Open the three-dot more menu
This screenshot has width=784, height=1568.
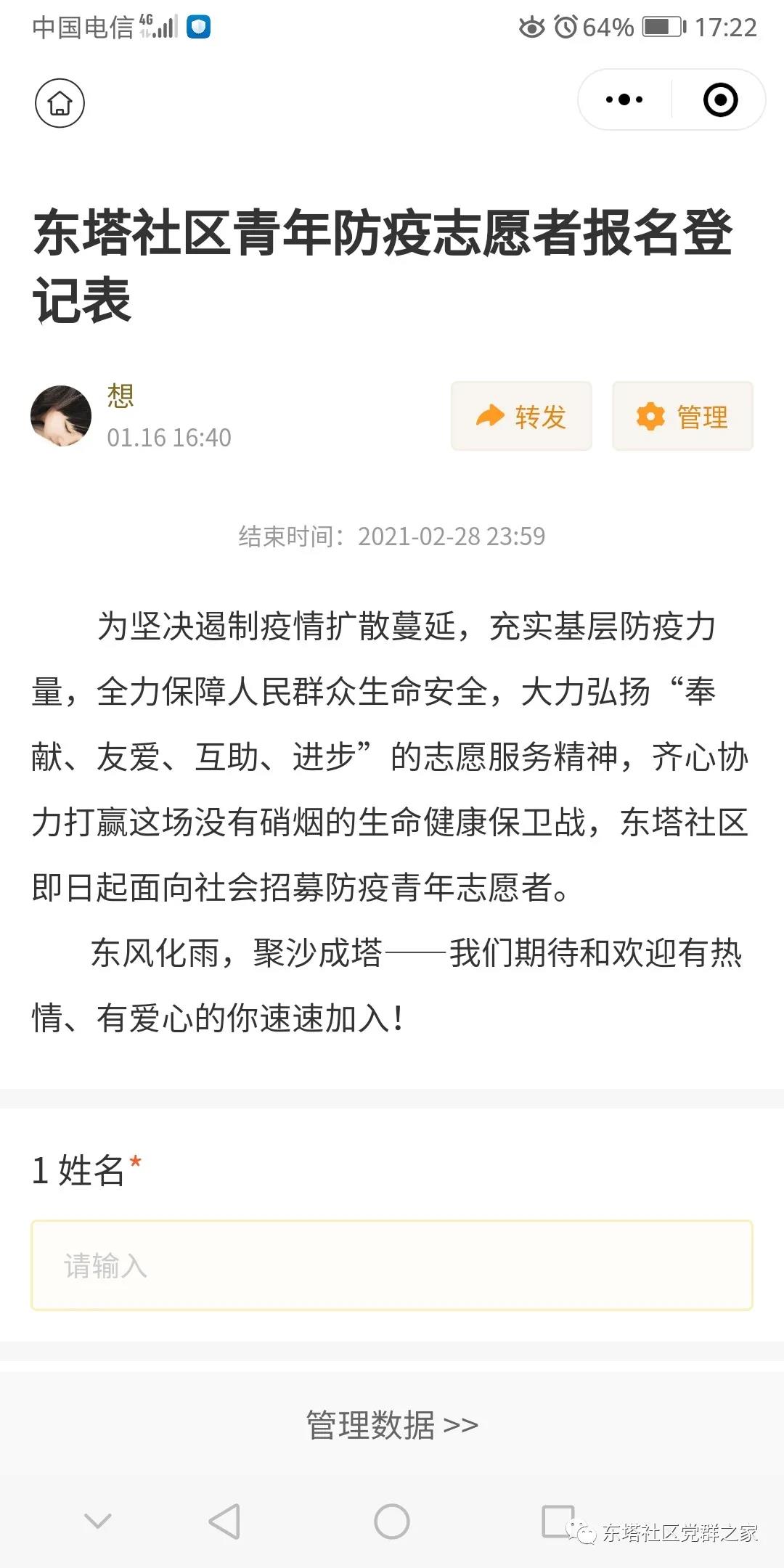click(x=624, y=99)
